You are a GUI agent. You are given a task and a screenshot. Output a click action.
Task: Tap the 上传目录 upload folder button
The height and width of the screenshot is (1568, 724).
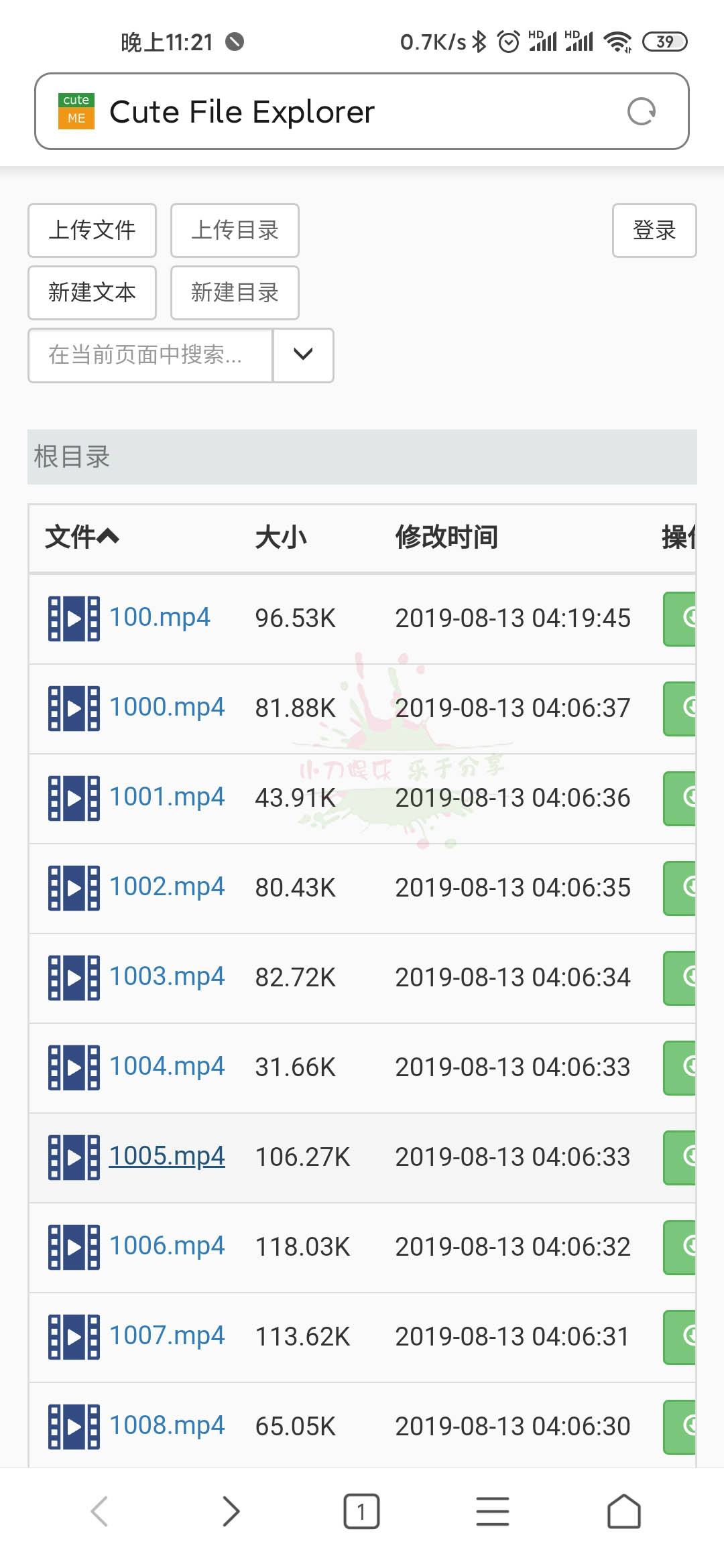pyautogui.click(x=235, y=231)
